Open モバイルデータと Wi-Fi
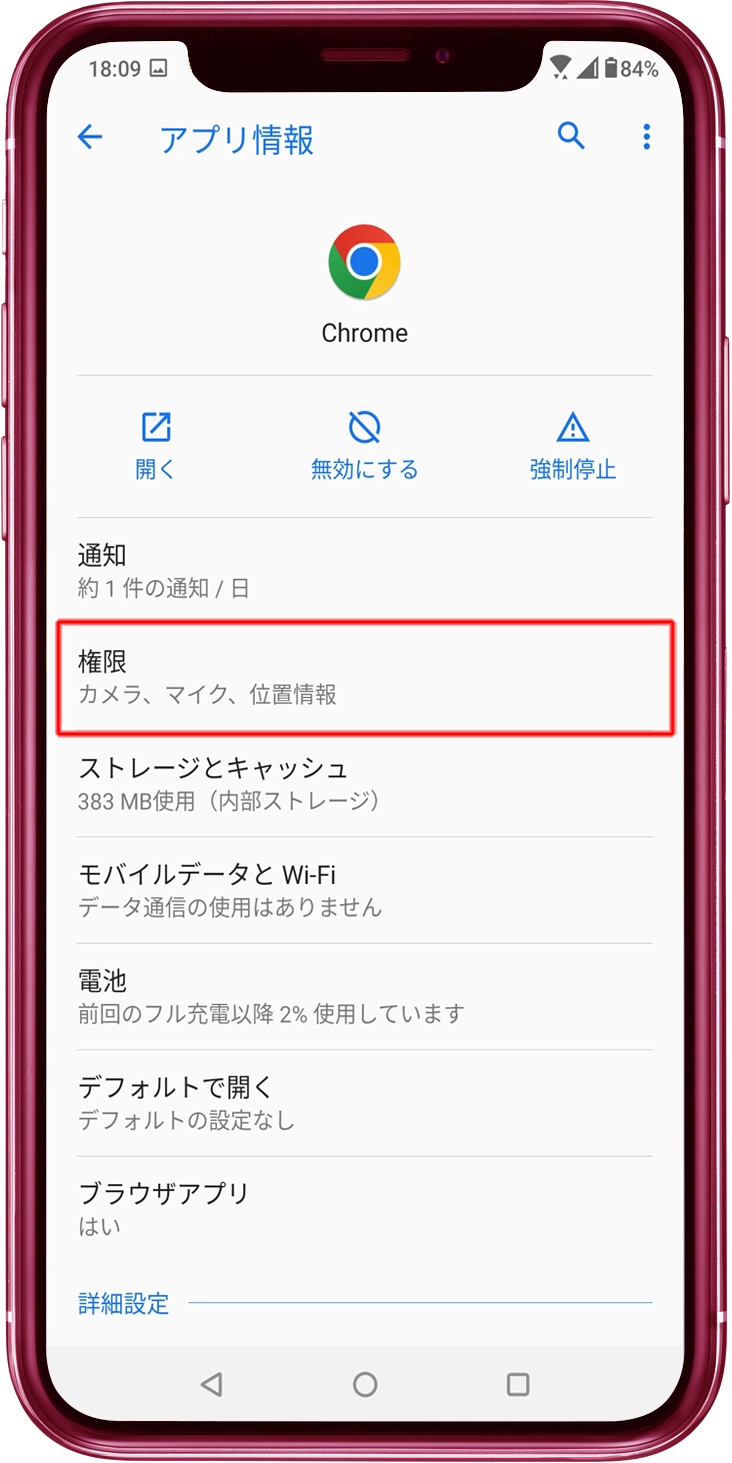Screen dimensions: 732x1463 (364, 890)
